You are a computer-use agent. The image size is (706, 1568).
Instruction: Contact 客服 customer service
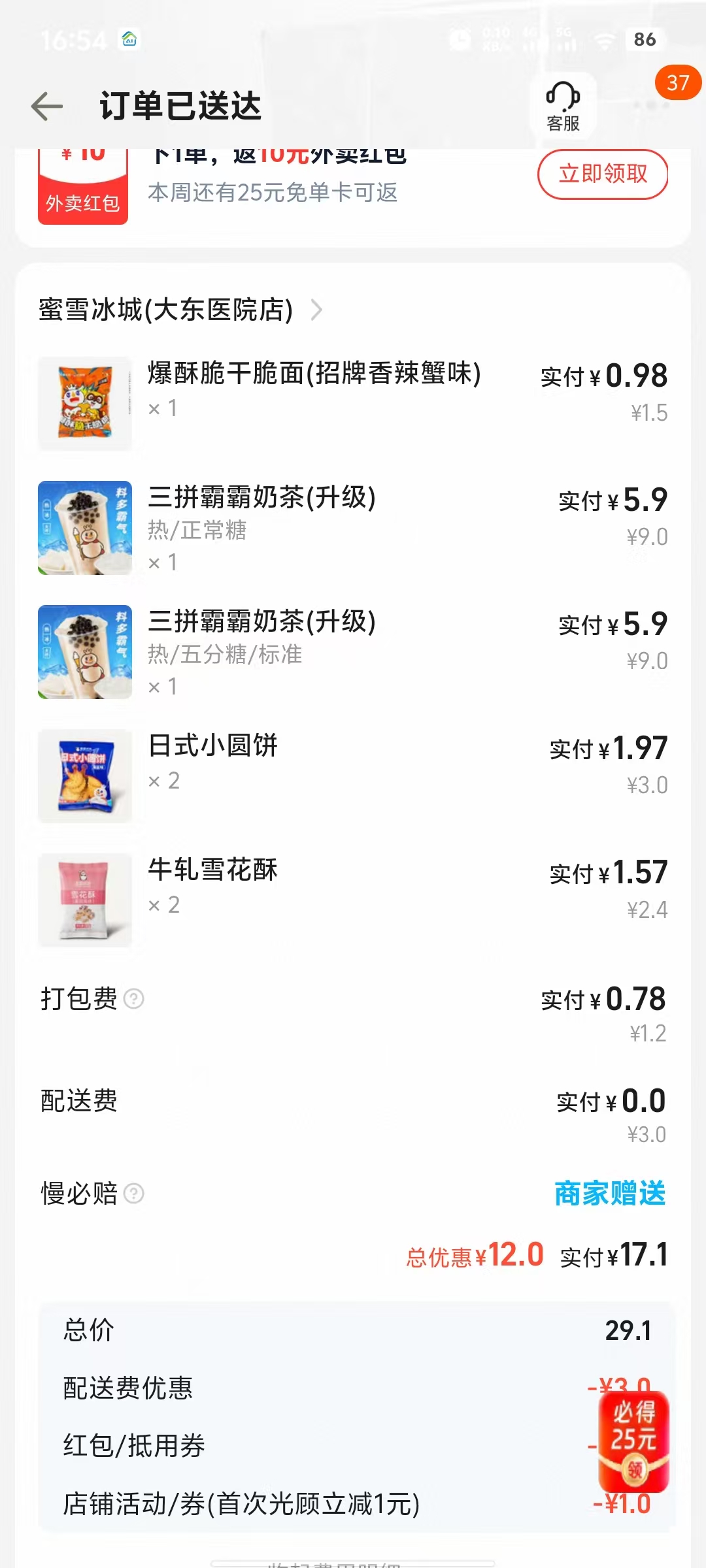pyautogui.click(x=563, y=106)
